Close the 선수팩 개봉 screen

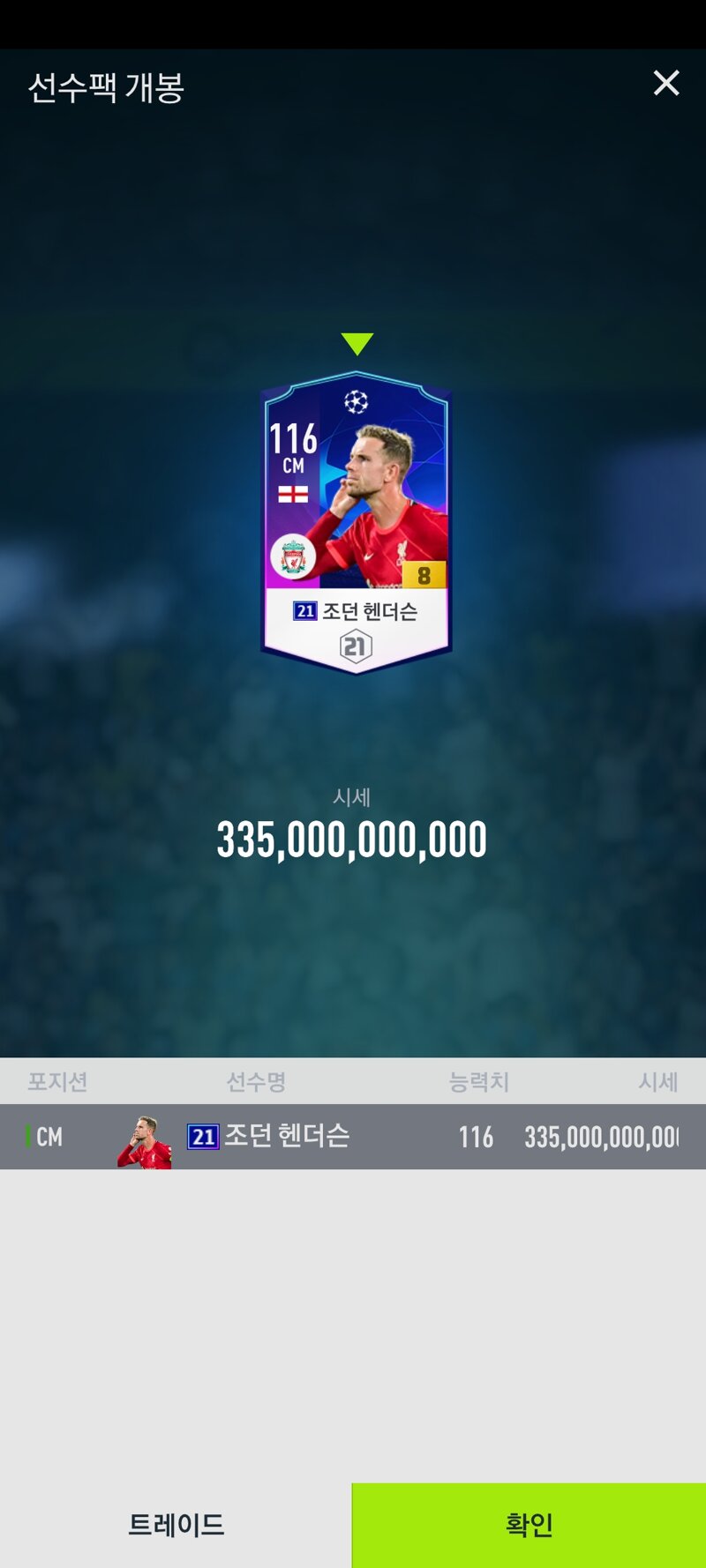(x=666, y=83)
